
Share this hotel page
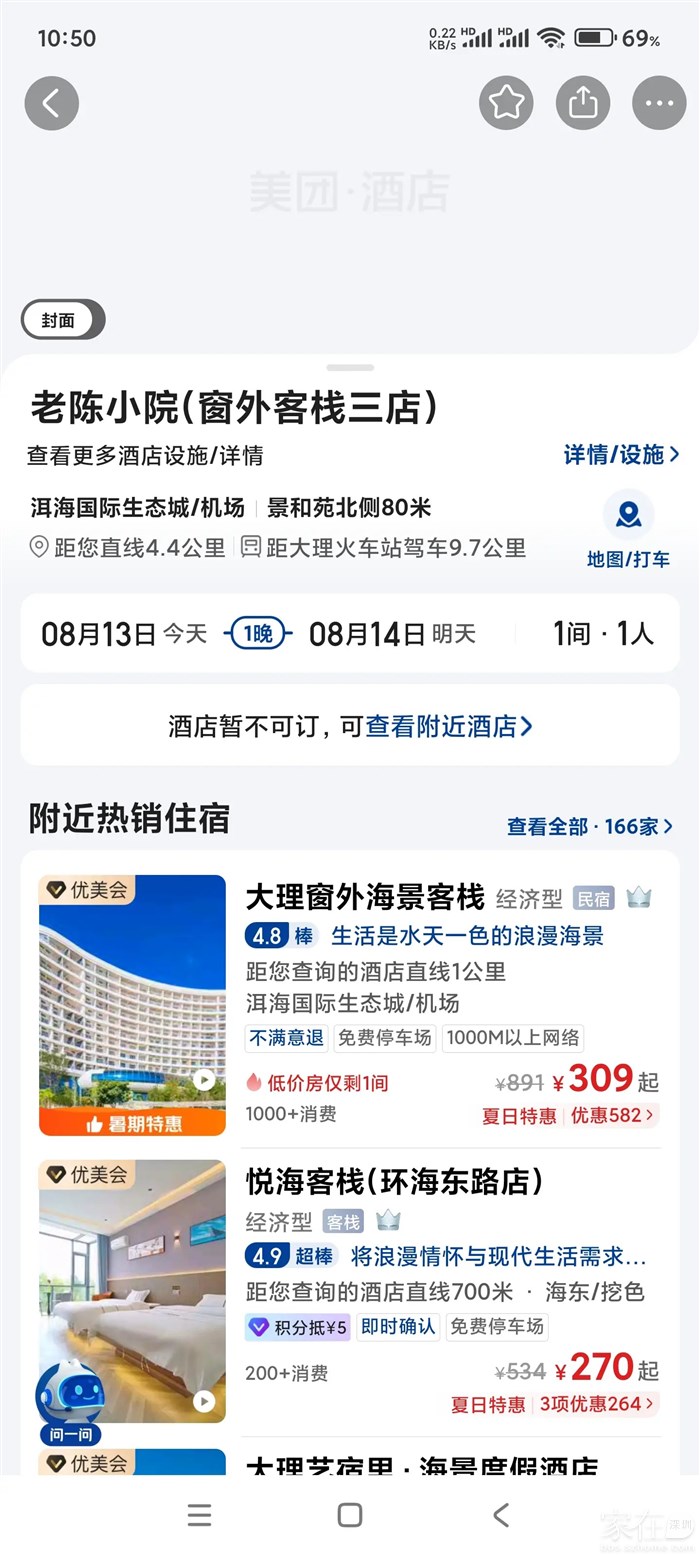(x=583, y=103)
